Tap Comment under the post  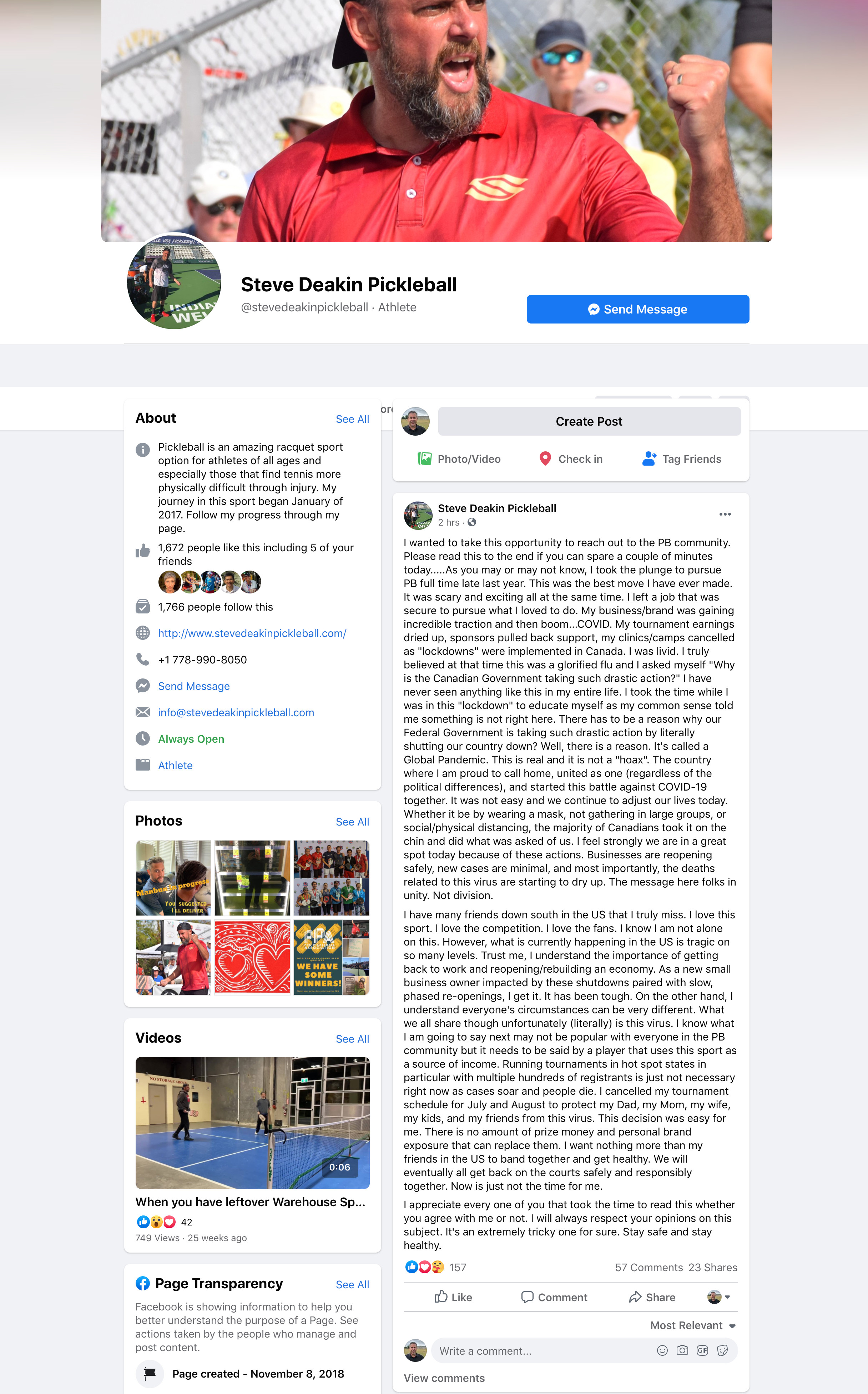pos(554,1297)
